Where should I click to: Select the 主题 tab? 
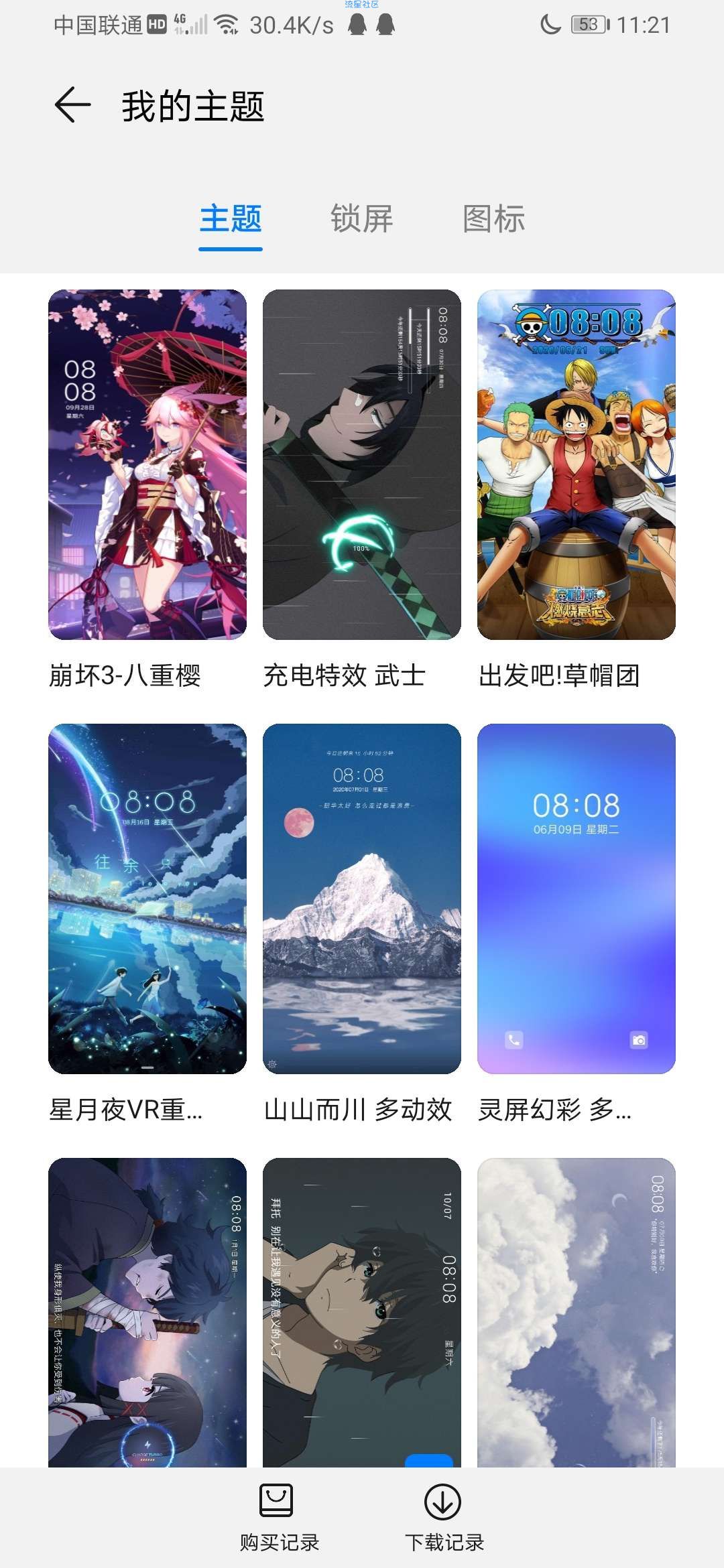[231, 219]
